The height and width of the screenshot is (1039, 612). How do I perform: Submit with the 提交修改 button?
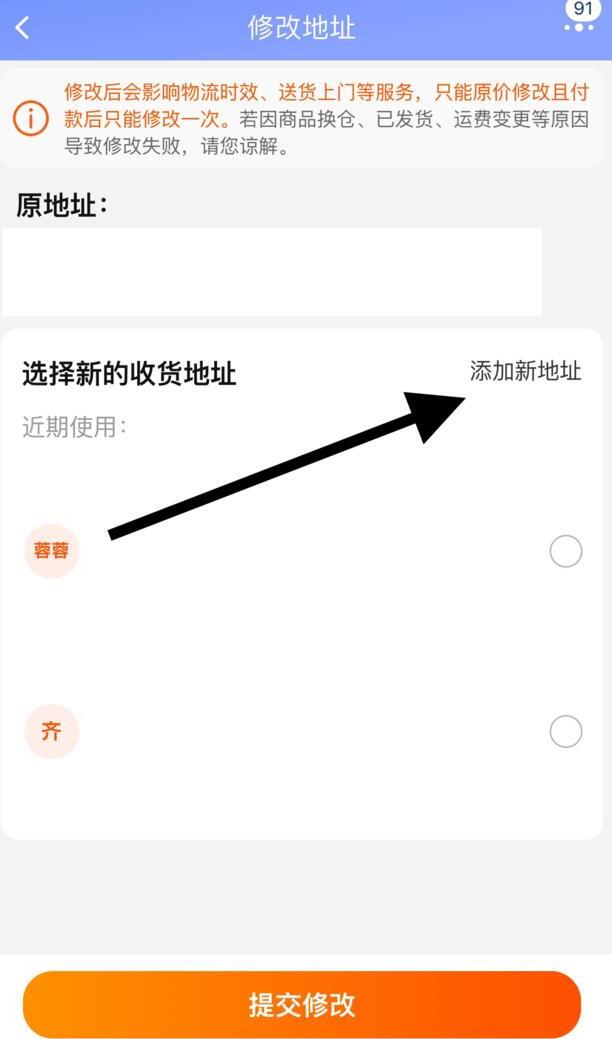pyautogui.click(x=302, y=1004)
